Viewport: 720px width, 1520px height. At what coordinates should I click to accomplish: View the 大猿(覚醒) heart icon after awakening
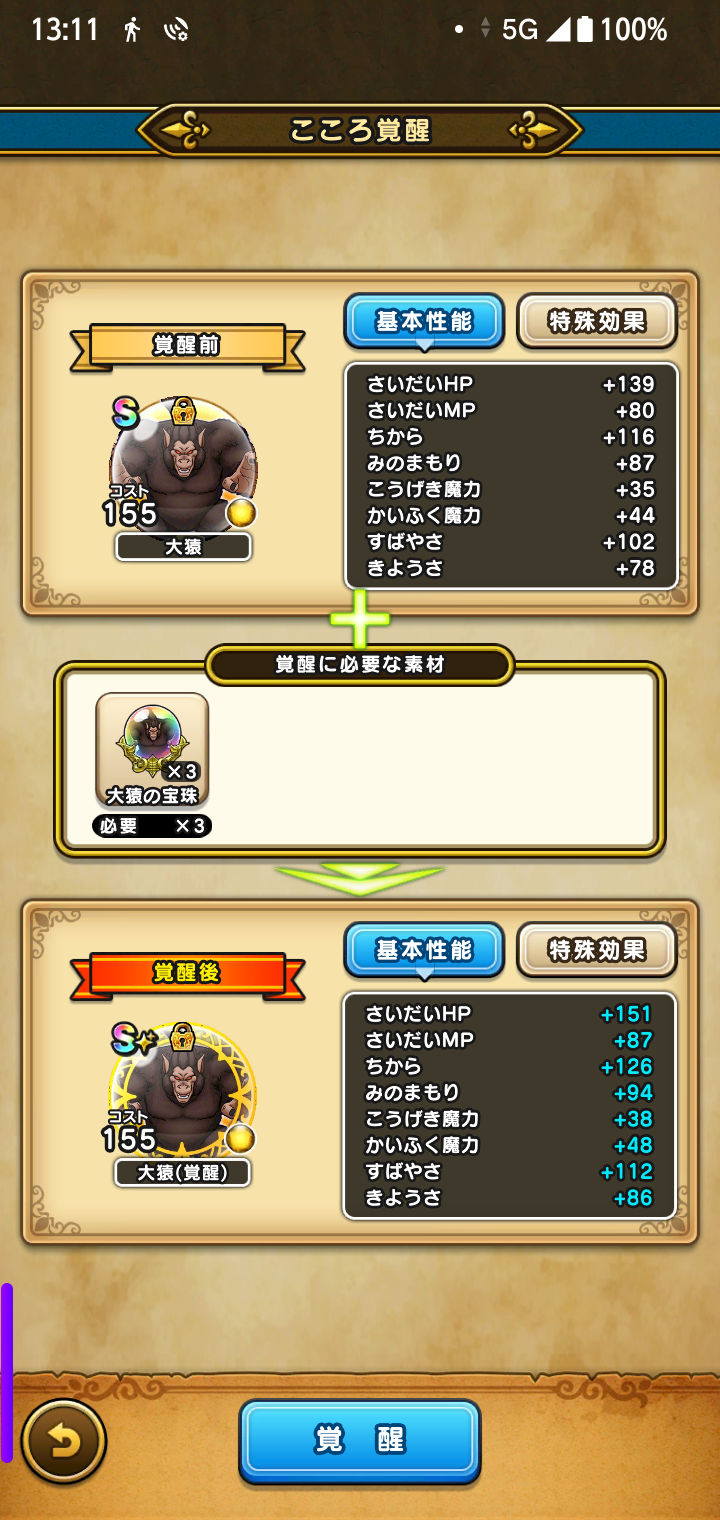182,1094
